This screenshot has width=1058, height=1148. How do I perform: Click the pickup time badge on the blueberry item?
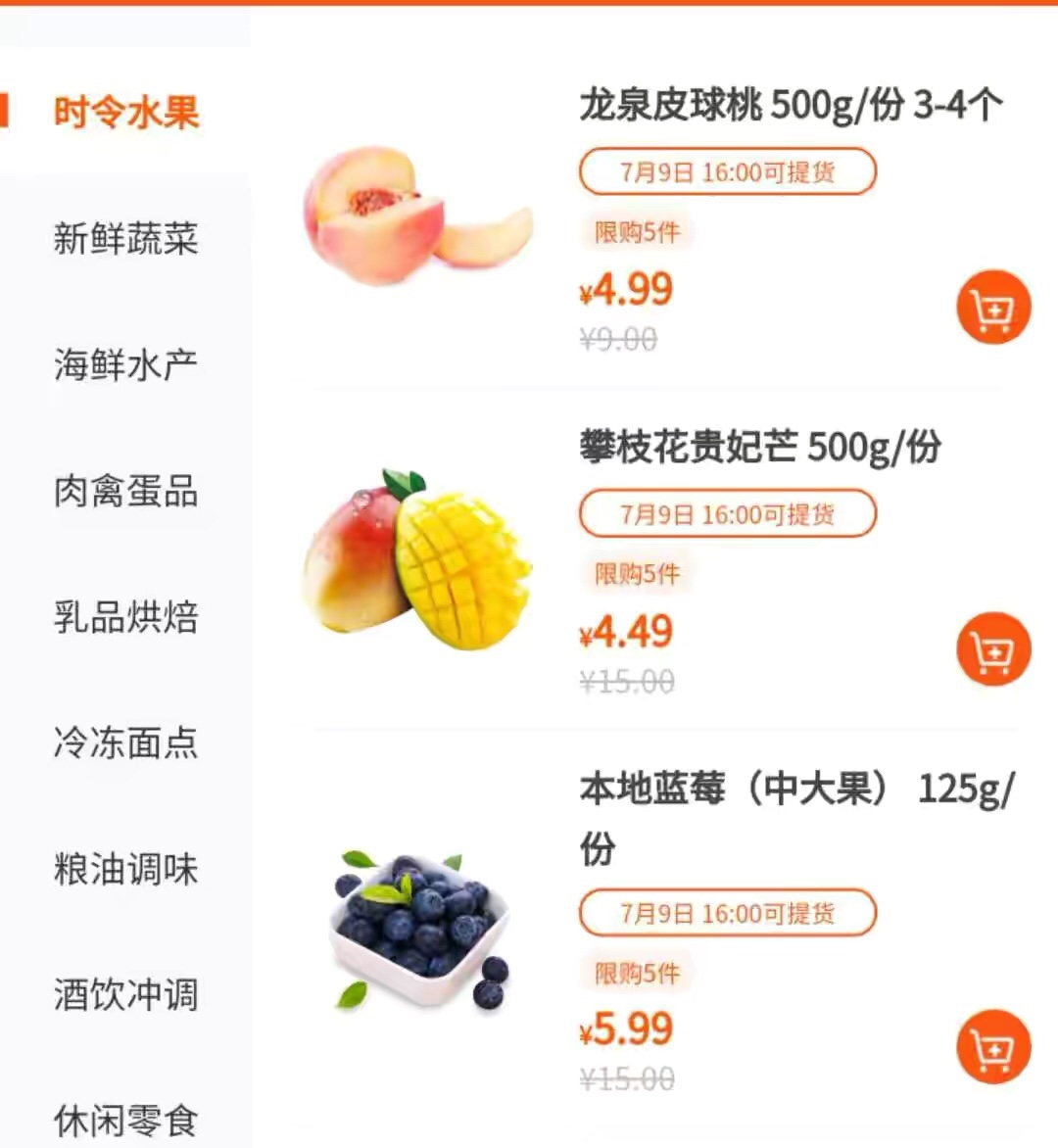coord(727,913)
